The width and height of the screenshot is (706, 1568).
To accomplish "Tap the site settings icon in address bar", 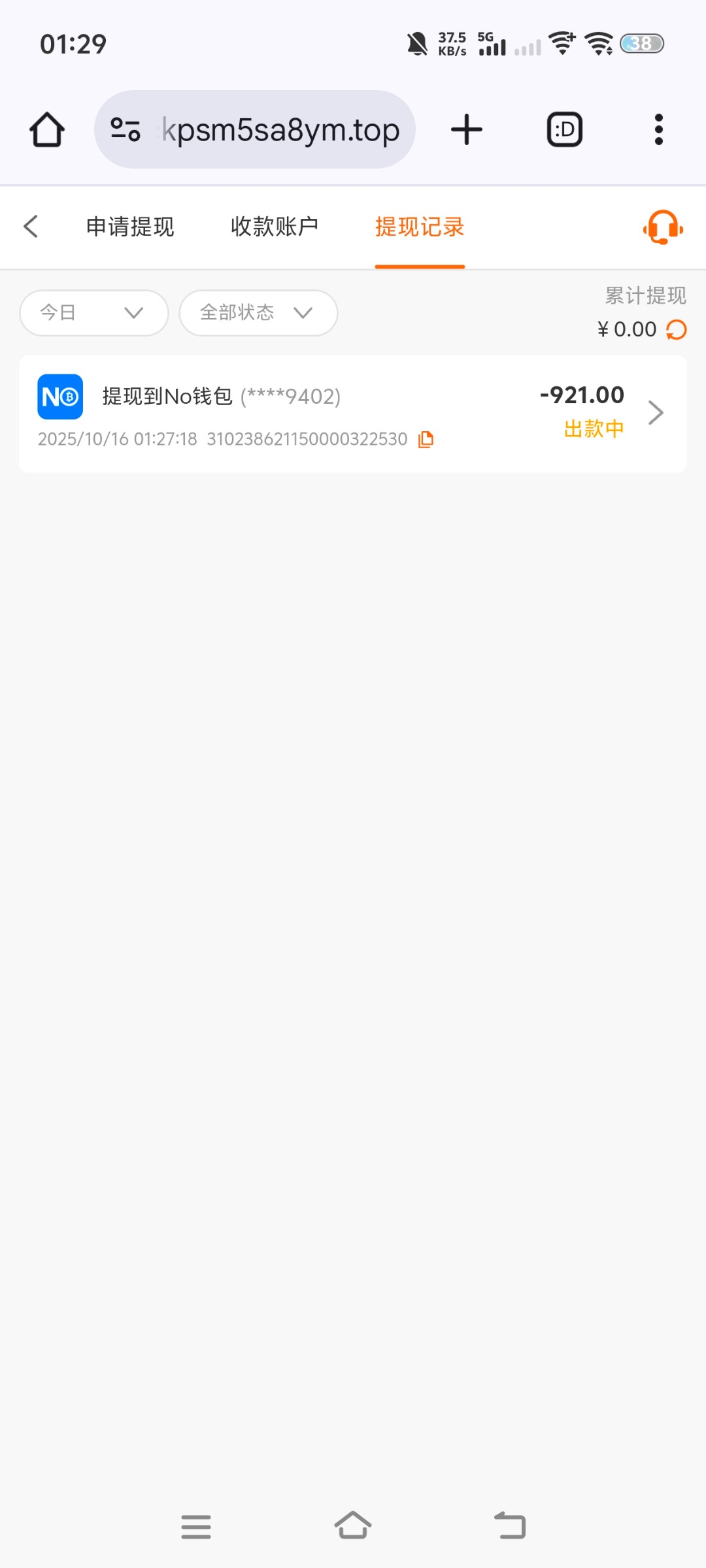I will click(x=125, y=129).
